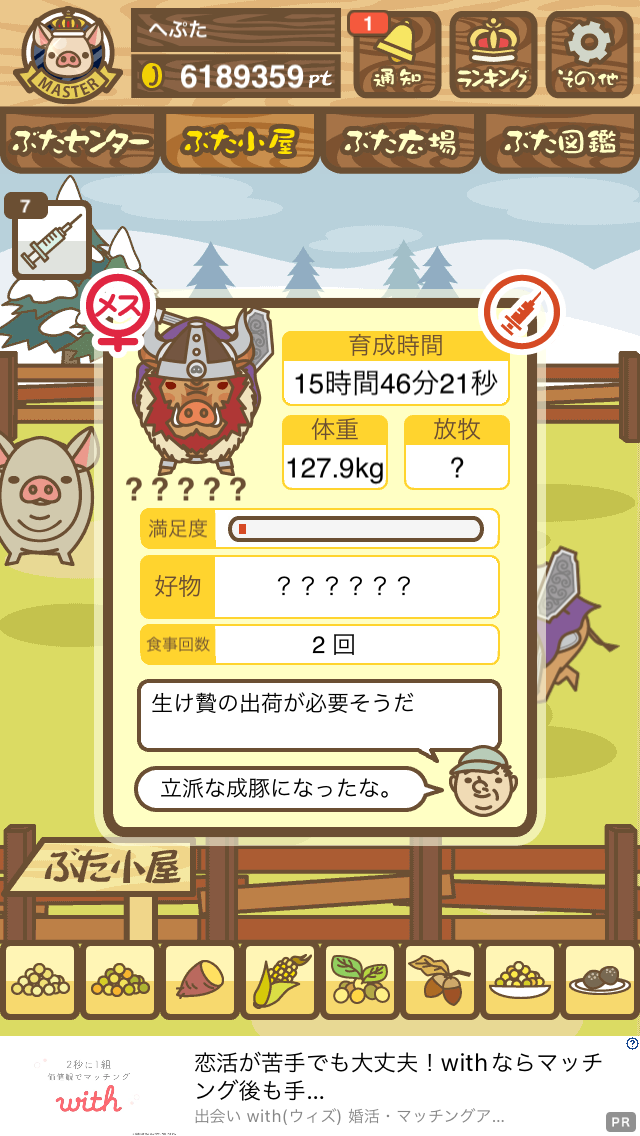The image size is (640, 1136).
Task: Switch to ぶたセンター tab
Action: [x=80, y=142]
